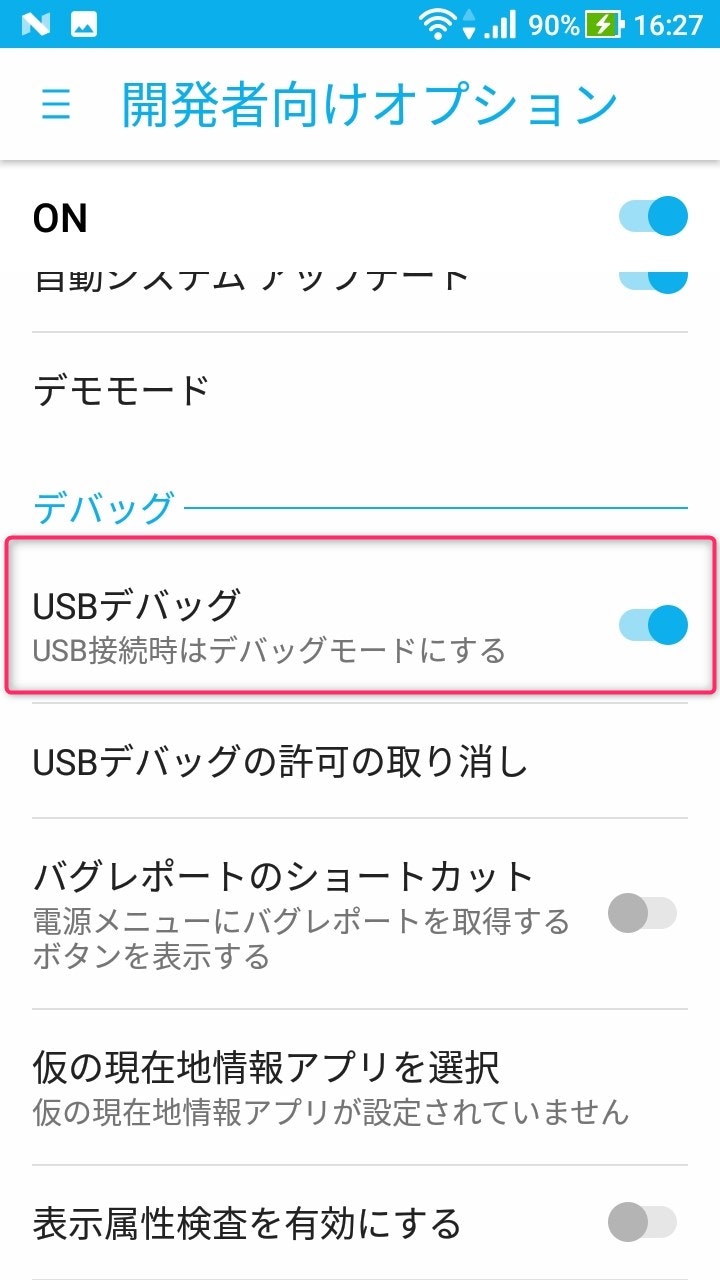
Task: Turn off the developer options ON switch
Action: 653,217
